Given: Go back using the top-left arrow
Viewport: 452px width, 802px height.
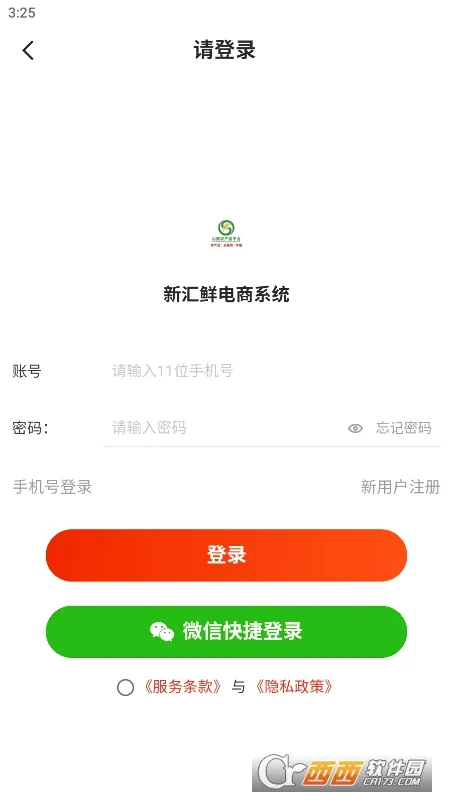Looking at the screenshot, I should pyautogui.click(x=28, y=51).
